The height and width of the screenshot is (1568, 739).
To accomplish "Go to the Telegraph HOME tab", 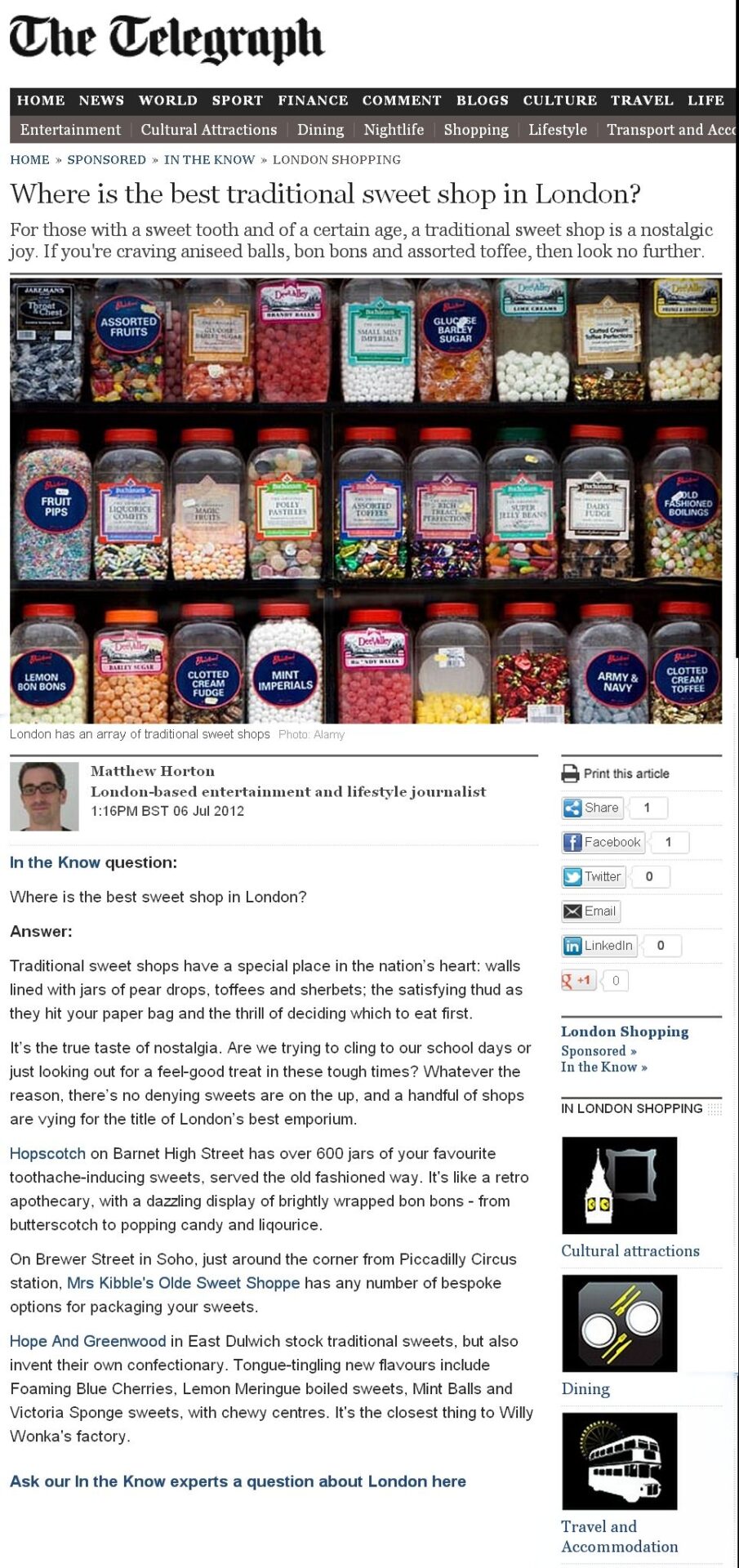I will (x=41, y=100).
